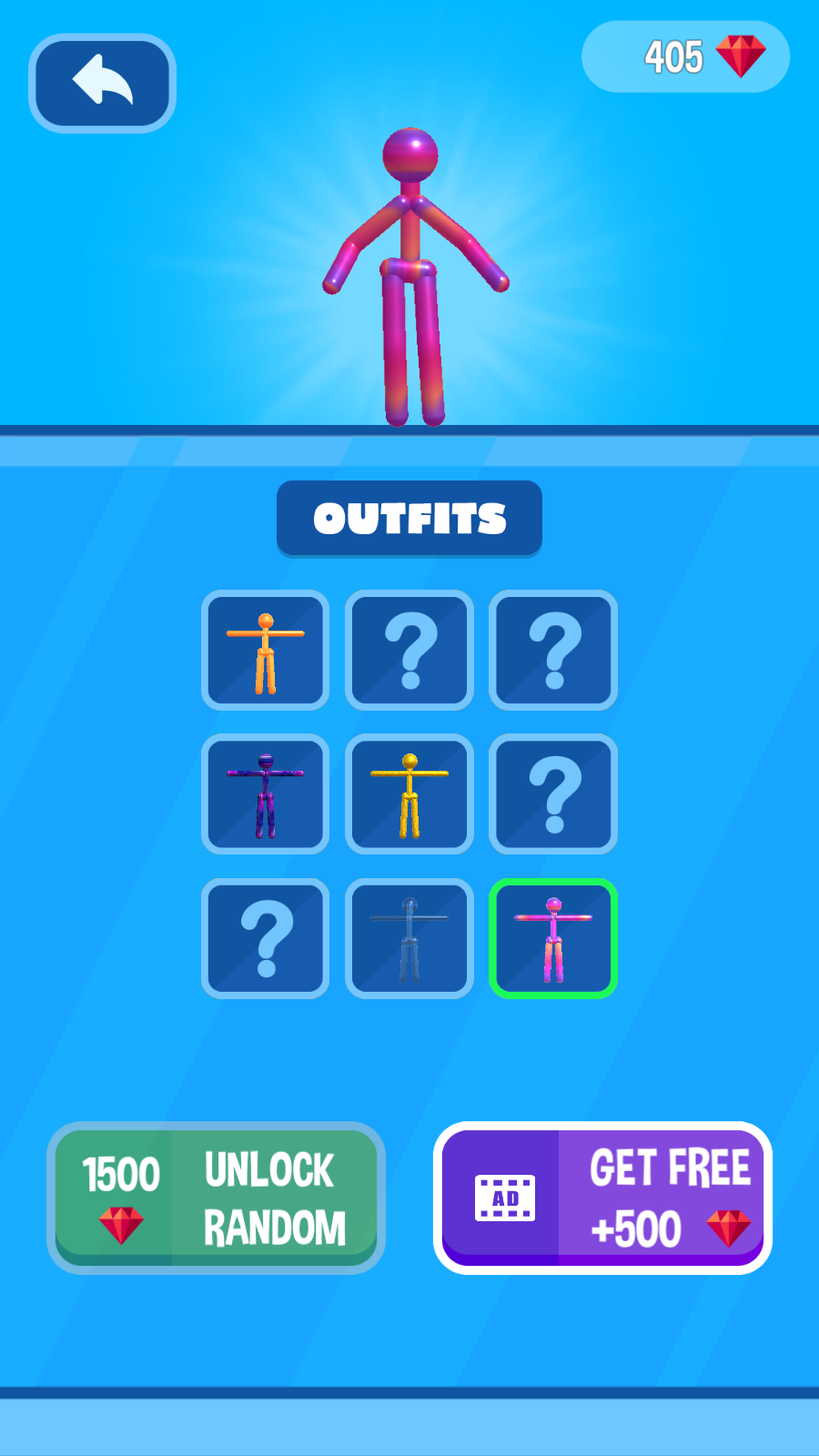This screenshot has width=819, height=1456.
Task: Select the pink stickman outfit
Action: click(553, 938)
